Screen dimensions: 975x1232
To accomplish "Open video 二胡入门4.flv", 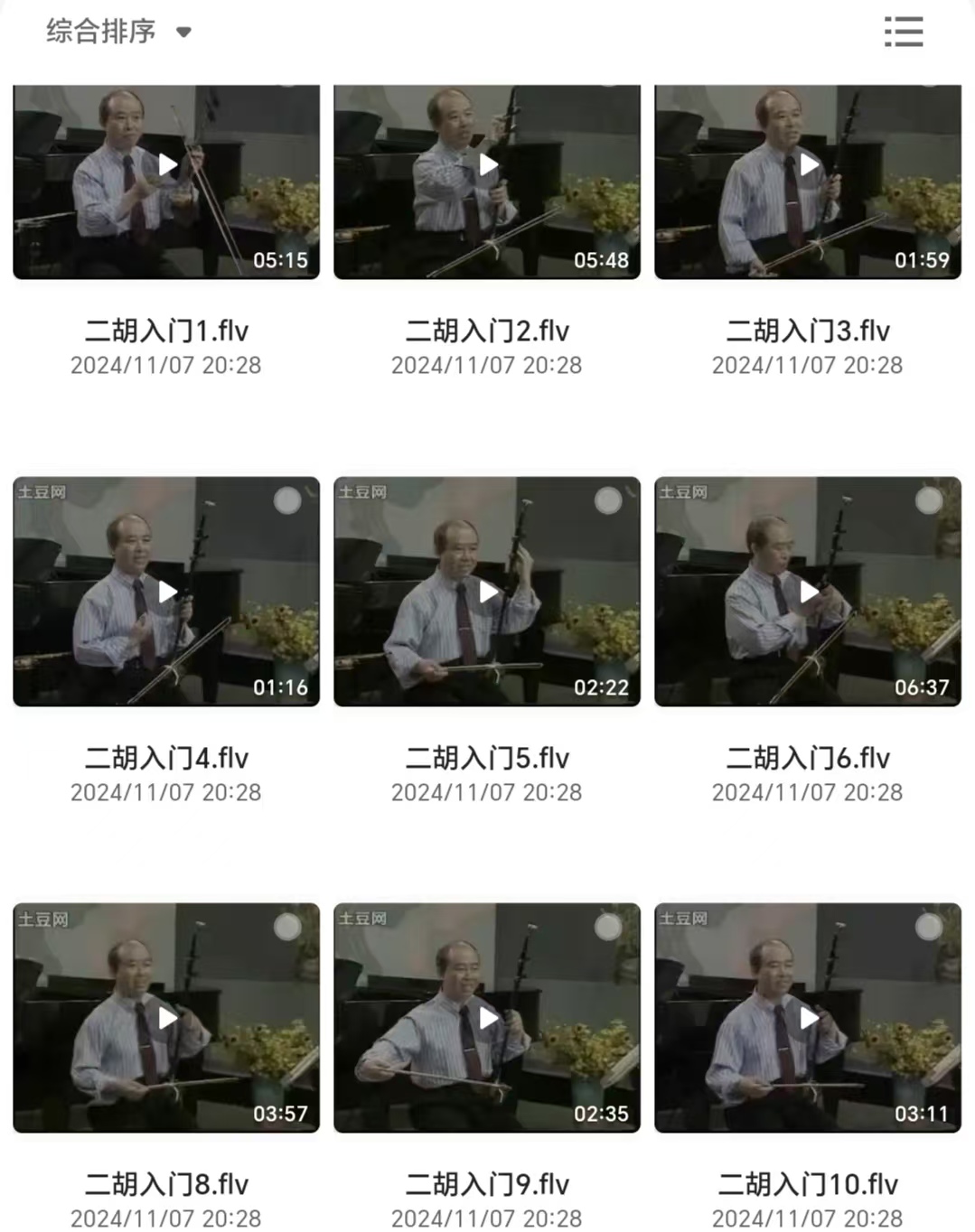I will tap(167, 592).
